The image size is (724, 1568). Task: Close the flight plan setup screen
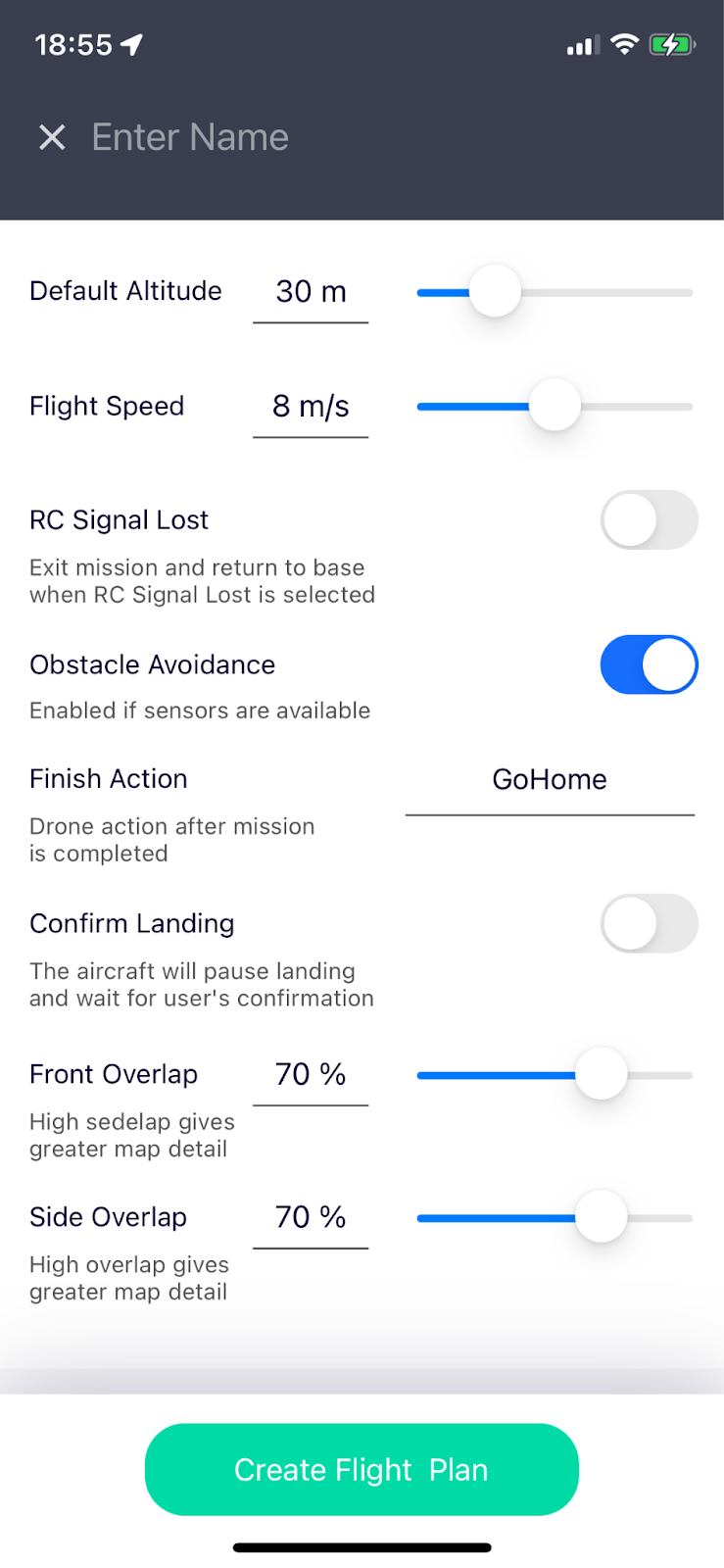pyautogui.click(x=52, y=137)
